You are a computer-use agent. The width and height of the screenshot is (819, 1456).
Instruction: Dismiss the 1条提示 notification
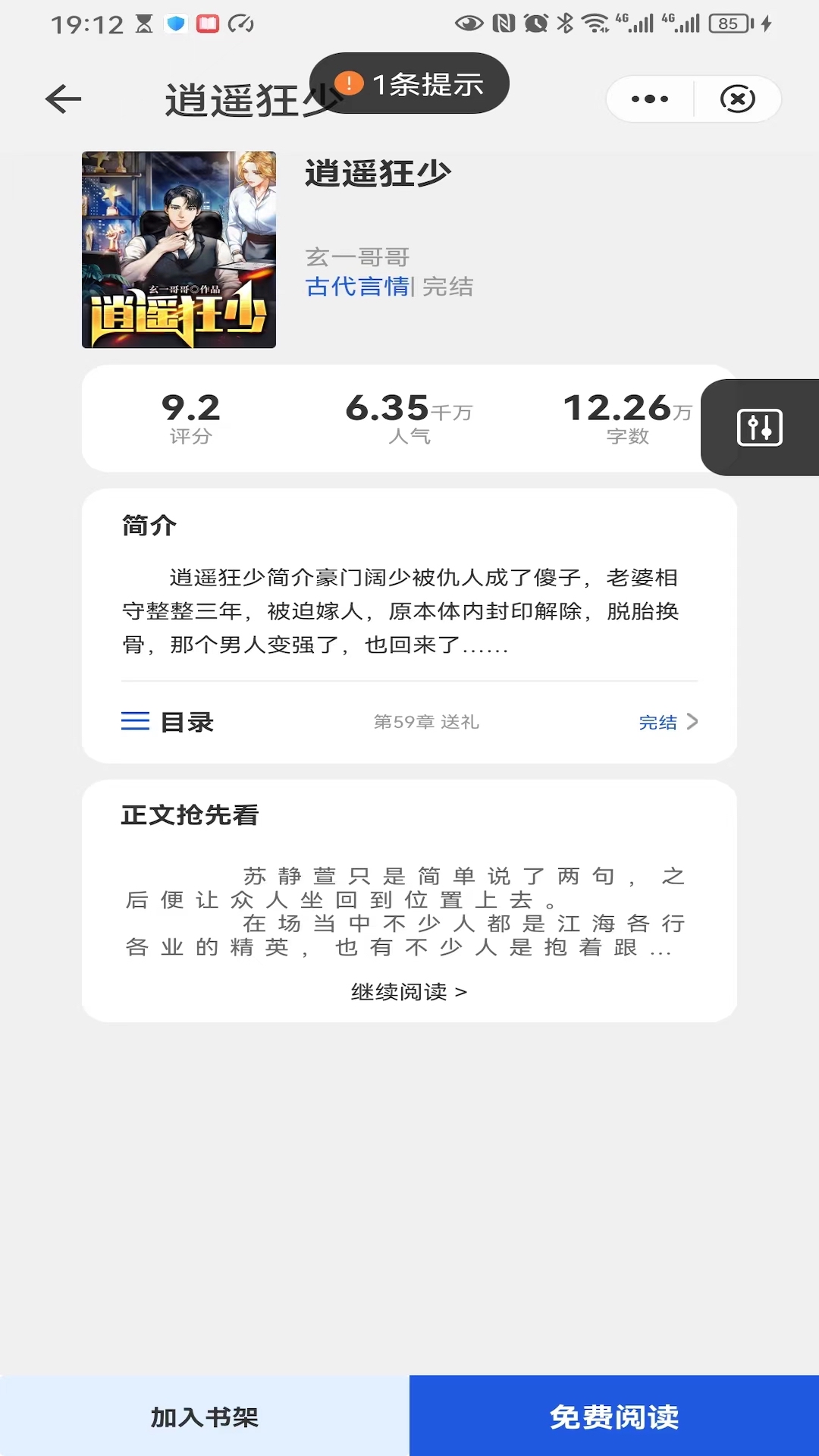[409, 83]
